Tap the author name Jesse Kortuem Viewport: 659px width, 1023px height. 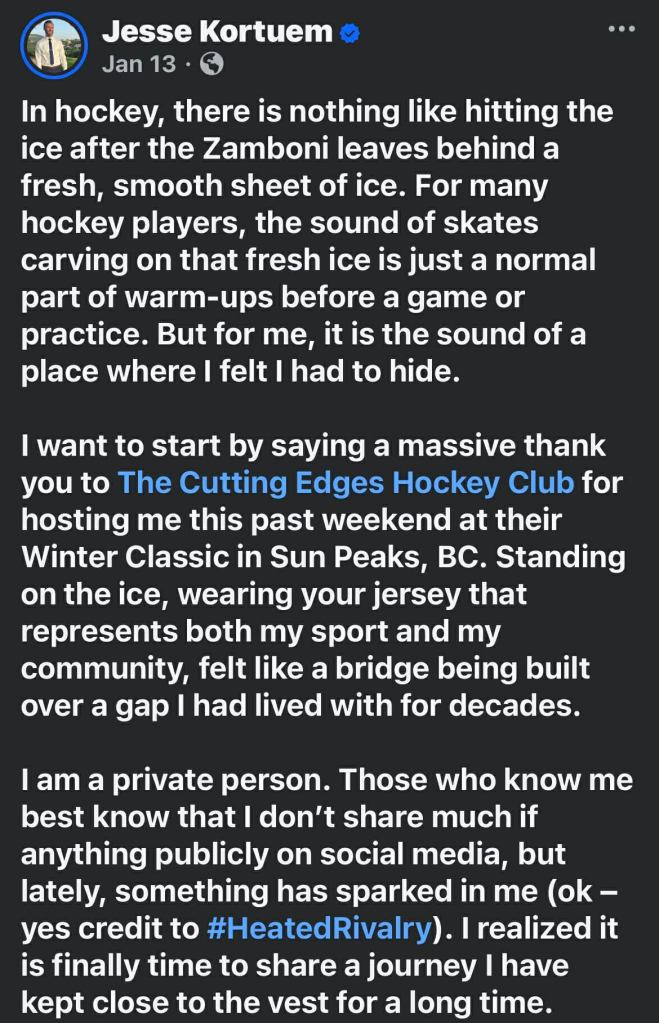217,31
